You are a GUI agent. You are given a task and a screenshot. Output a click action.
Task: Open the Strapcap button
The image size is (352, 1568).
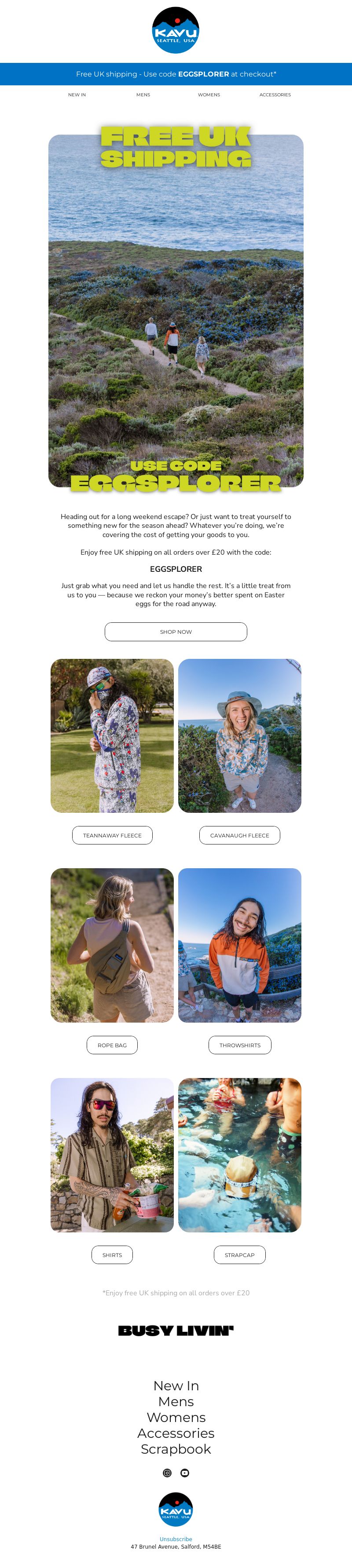[239, 1255]
